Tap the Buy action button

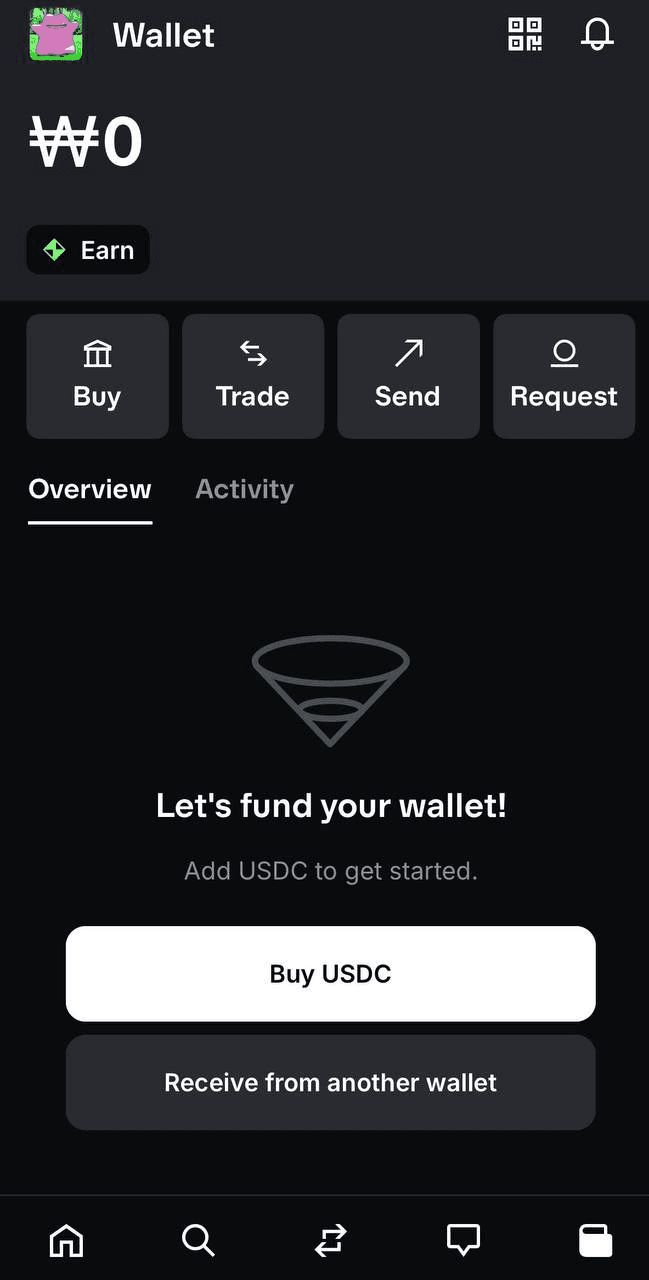tap(97, 376)
